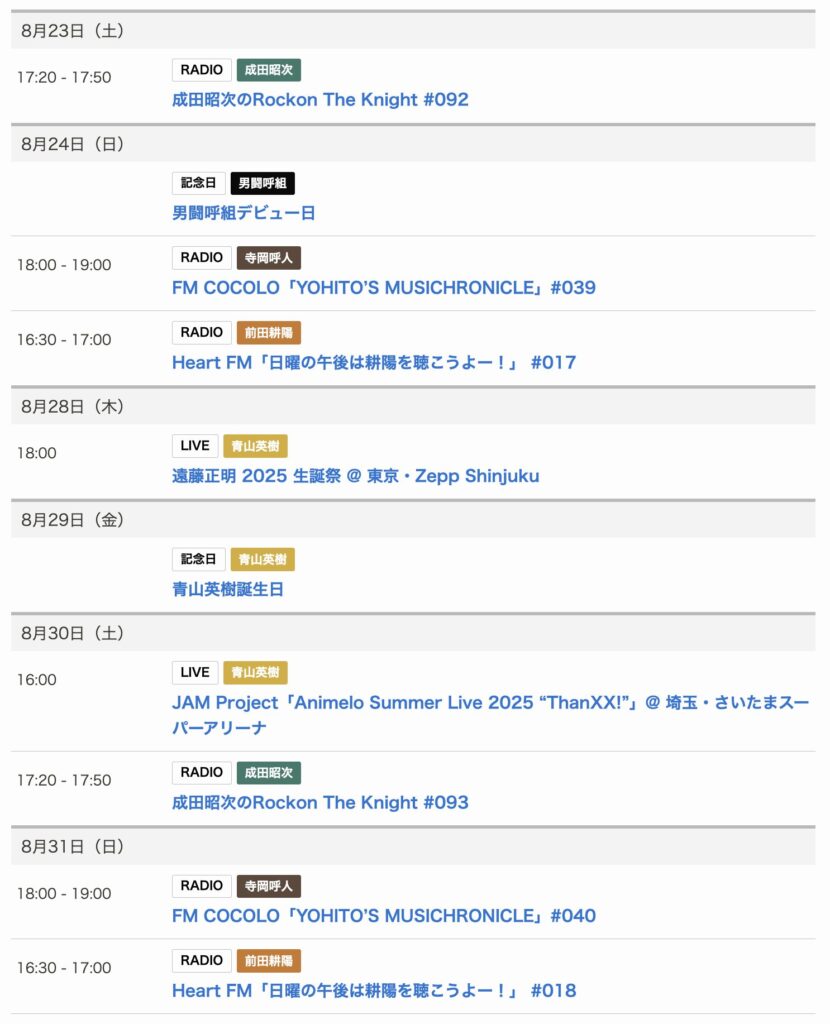Viewport: 830px width, 1024px height.
Task: Open 成田昭次のRockon The Knight #092 link
Action: coord(320,99)
